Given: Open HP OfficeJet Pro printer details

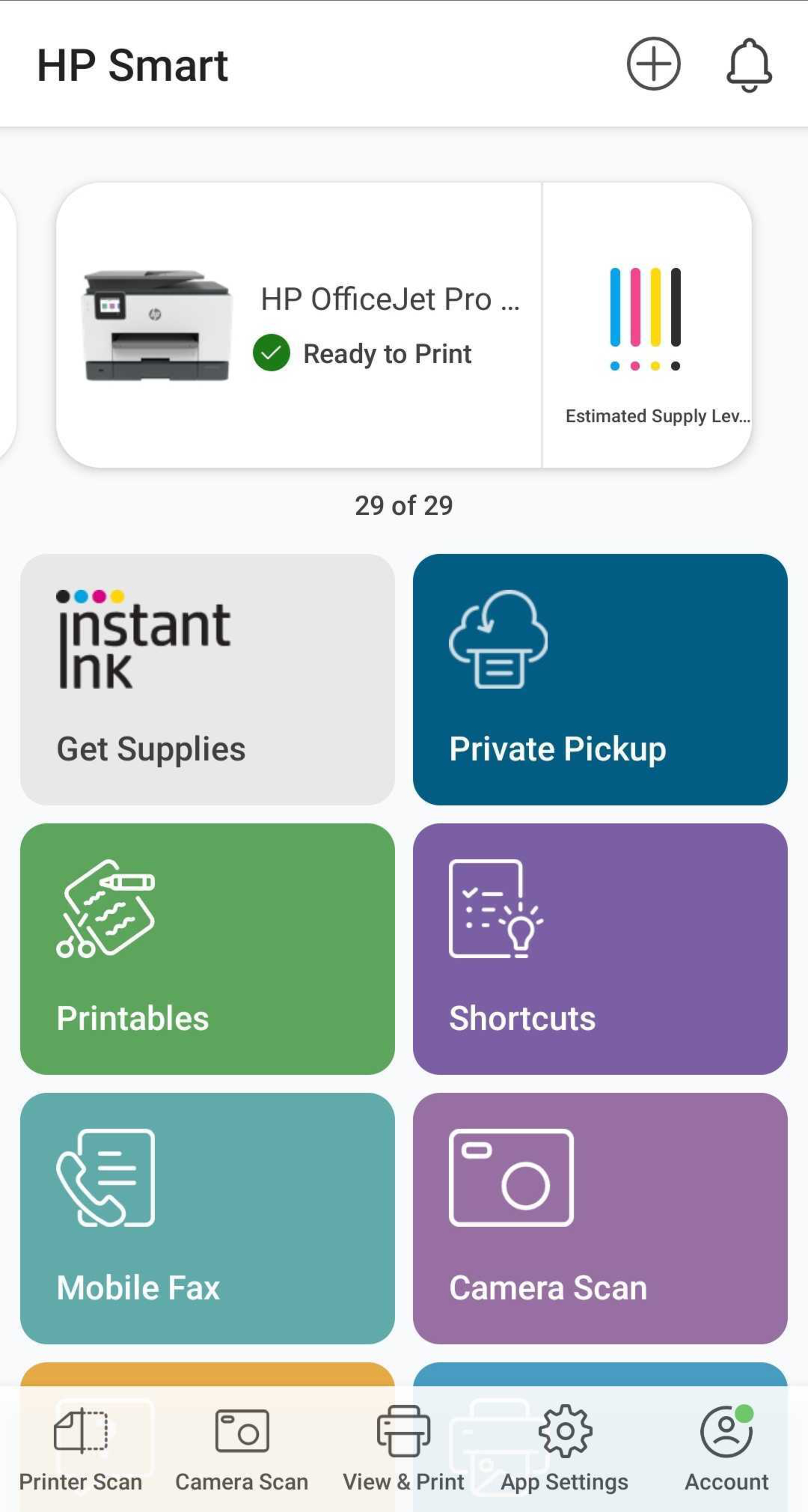Looking at the screenshot, I should [x=299, y=325].
